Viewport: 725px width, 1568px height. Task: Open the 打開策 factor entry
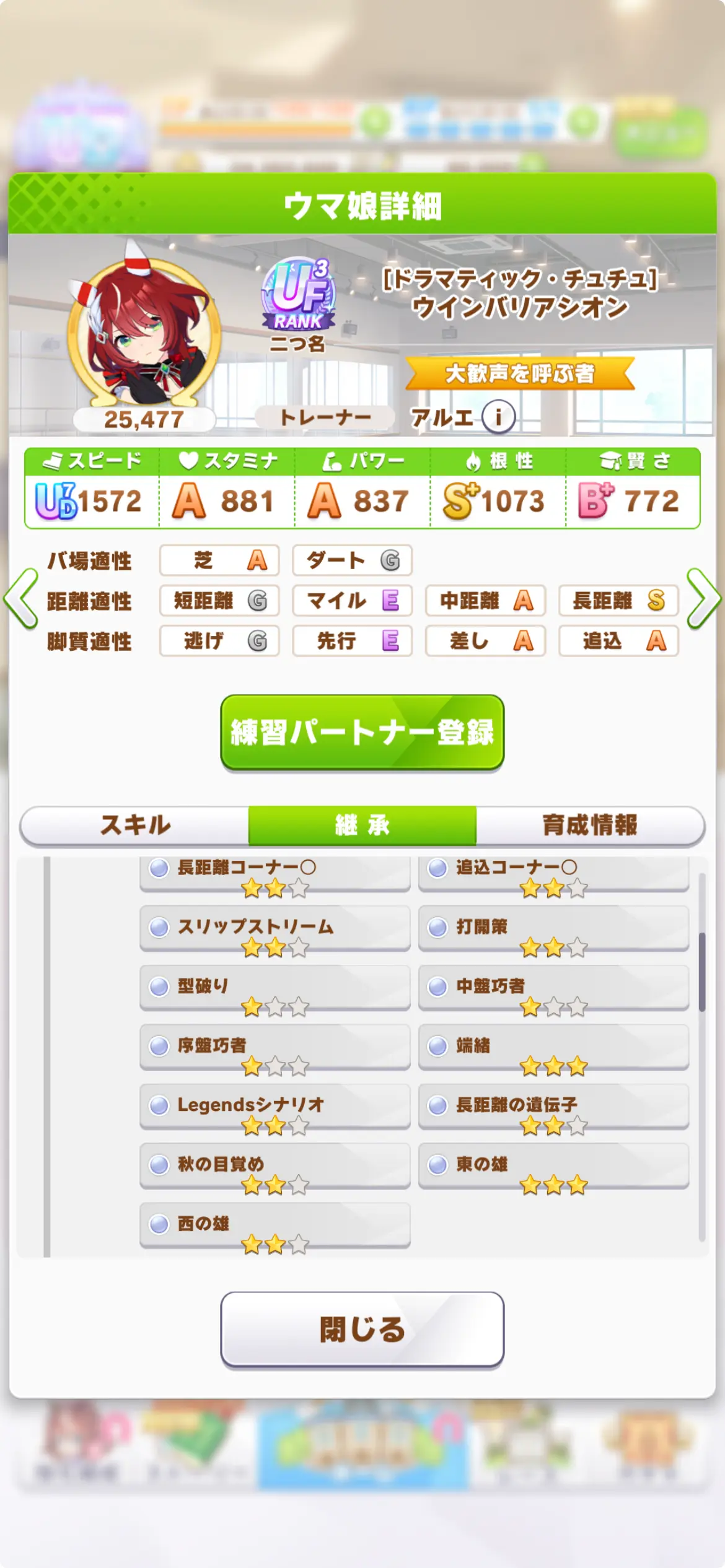click(x=553, y=928)
